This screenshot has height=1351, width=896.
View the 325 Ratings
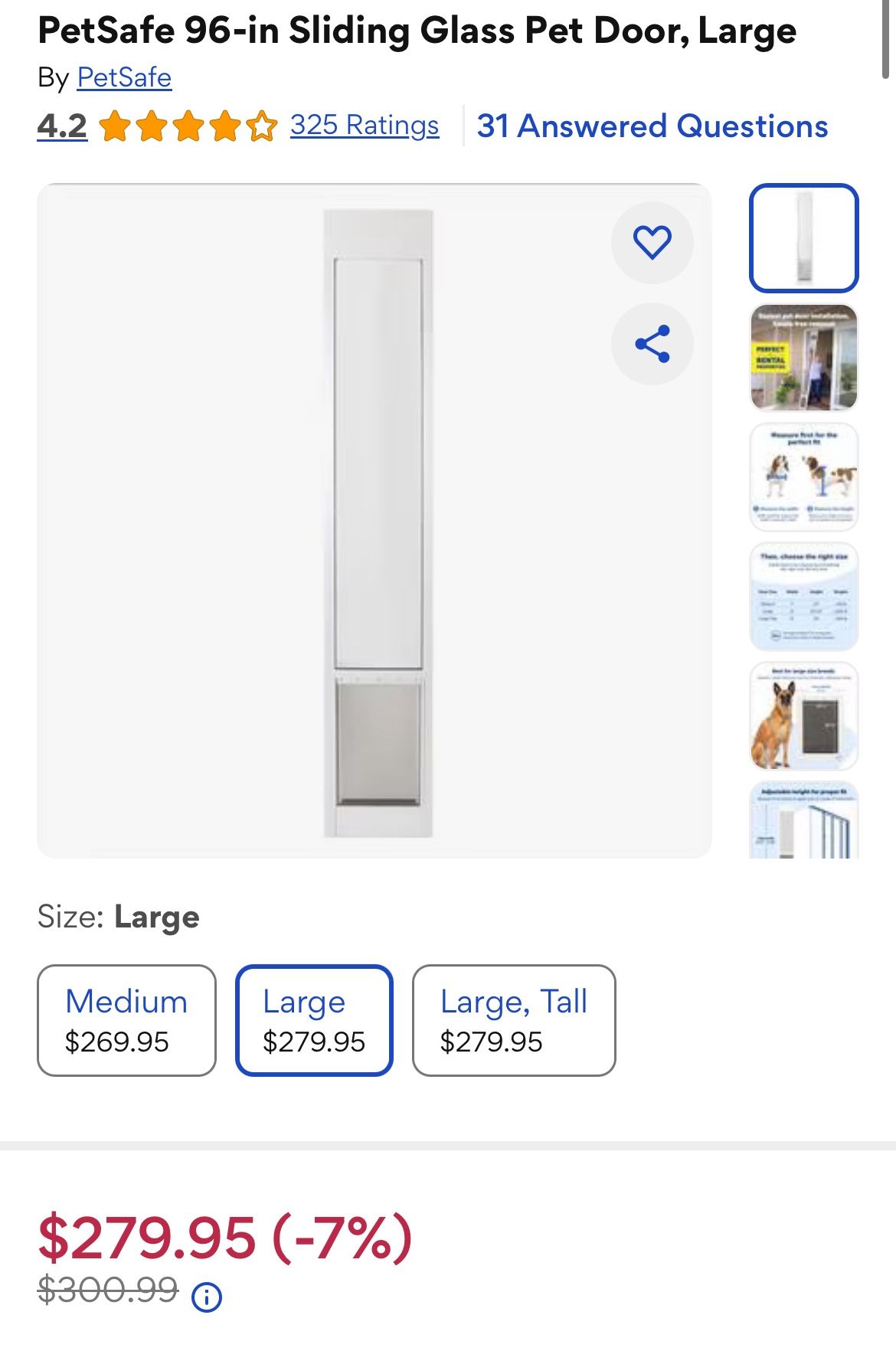[x=362, y=125]
